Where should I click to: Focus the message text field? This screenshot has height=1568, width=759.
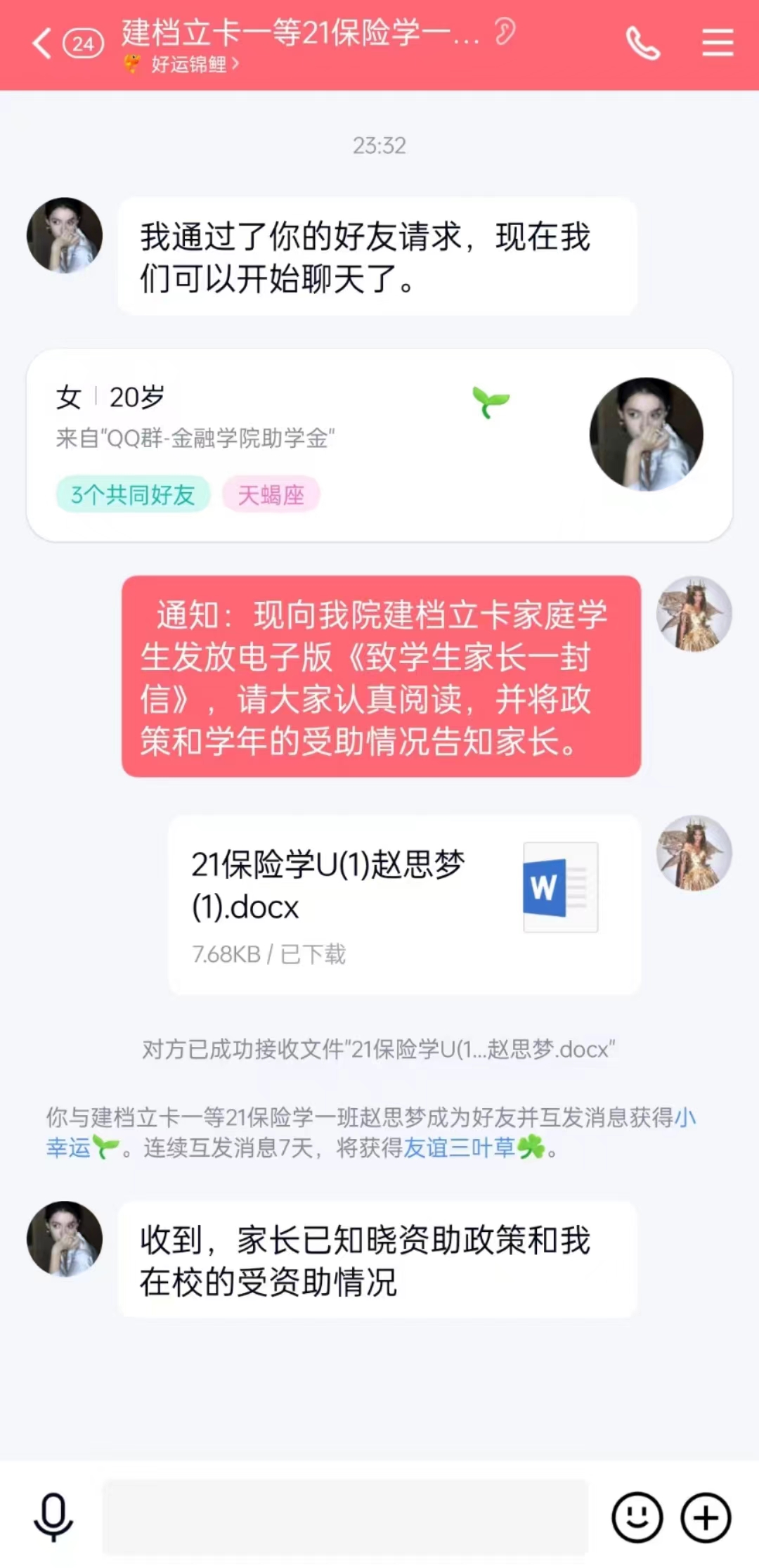(344, 1517)
